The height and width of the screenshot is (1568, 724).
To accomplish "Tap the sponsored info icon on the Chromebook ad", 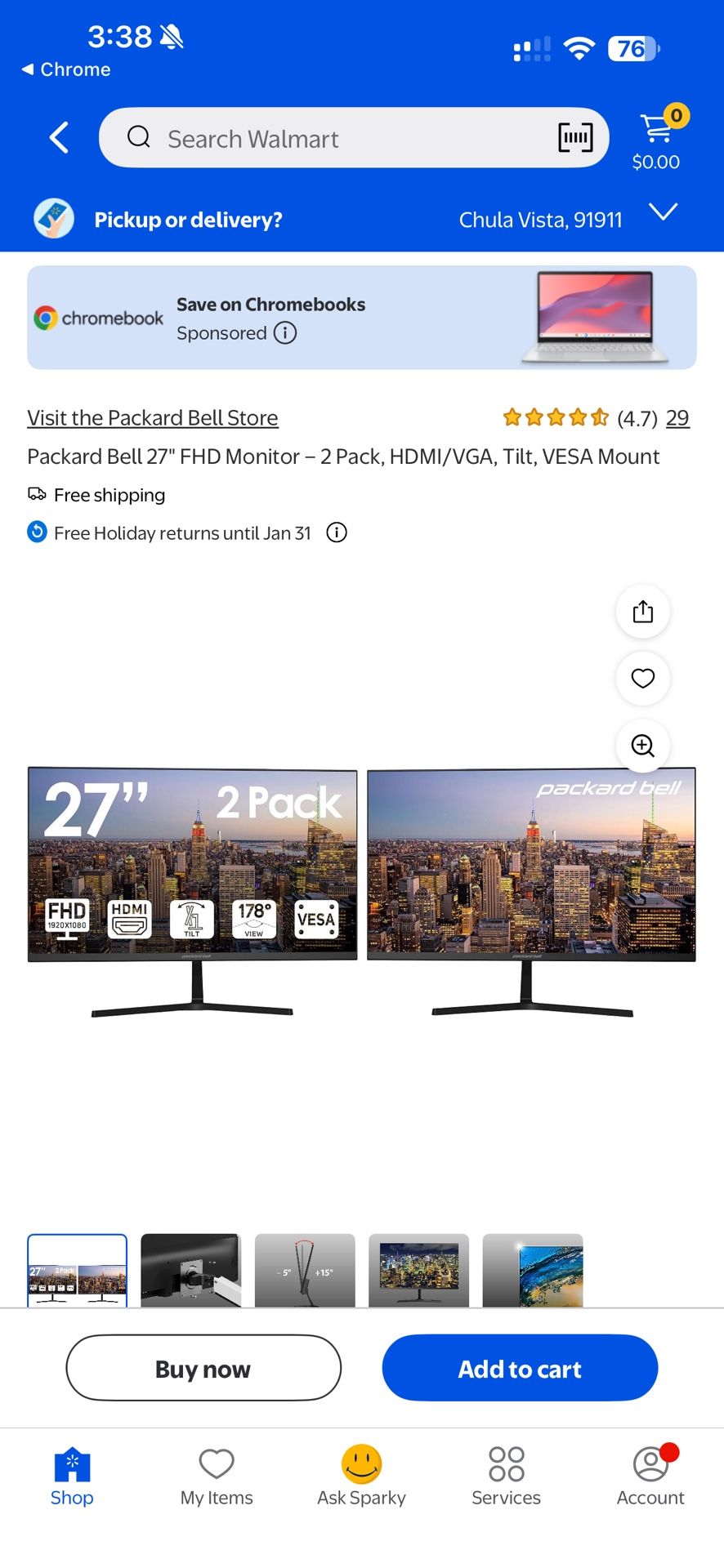I will (x=284, y=332).
